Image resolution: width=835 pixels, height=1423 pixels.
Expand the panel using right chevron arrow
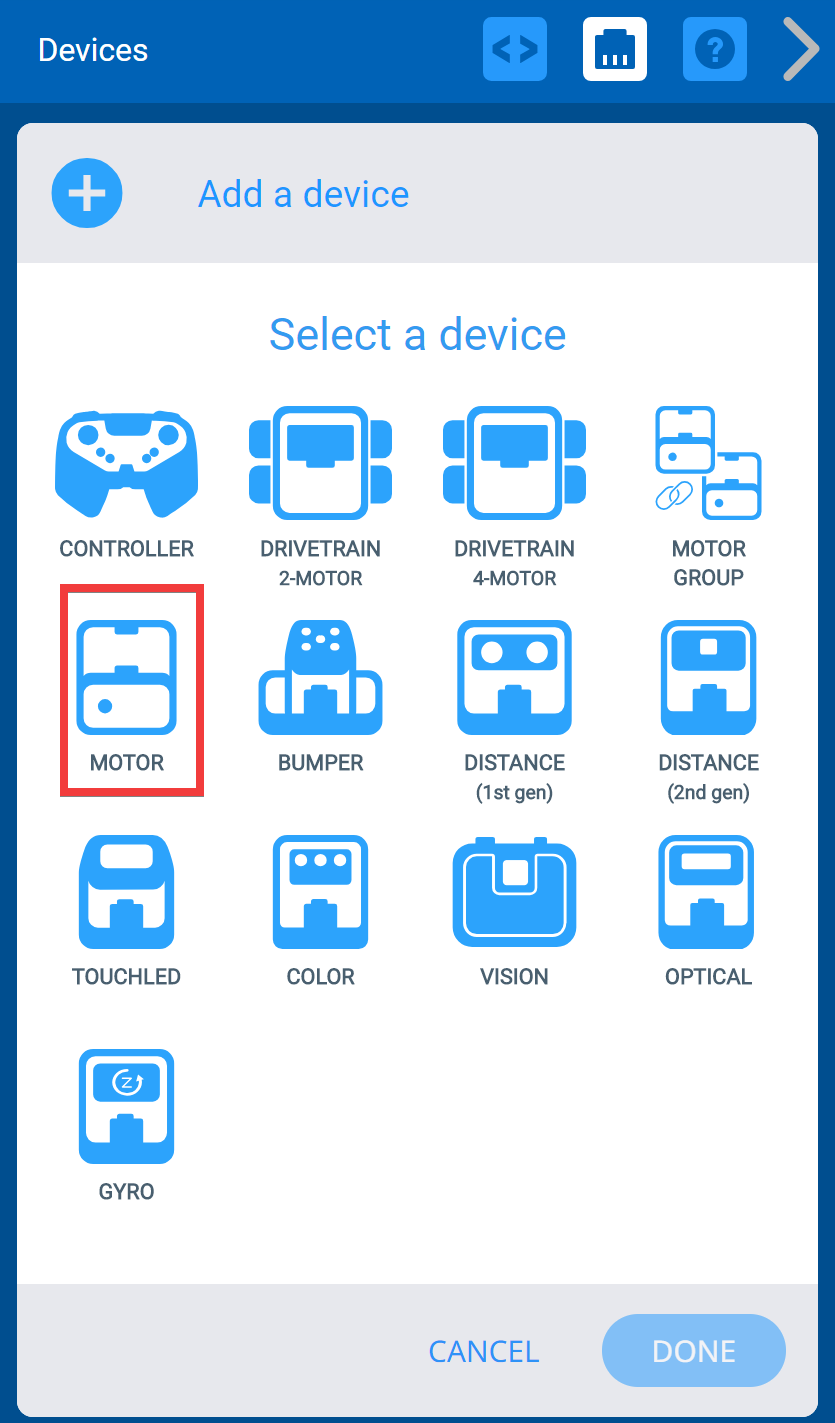coord(799,49)
